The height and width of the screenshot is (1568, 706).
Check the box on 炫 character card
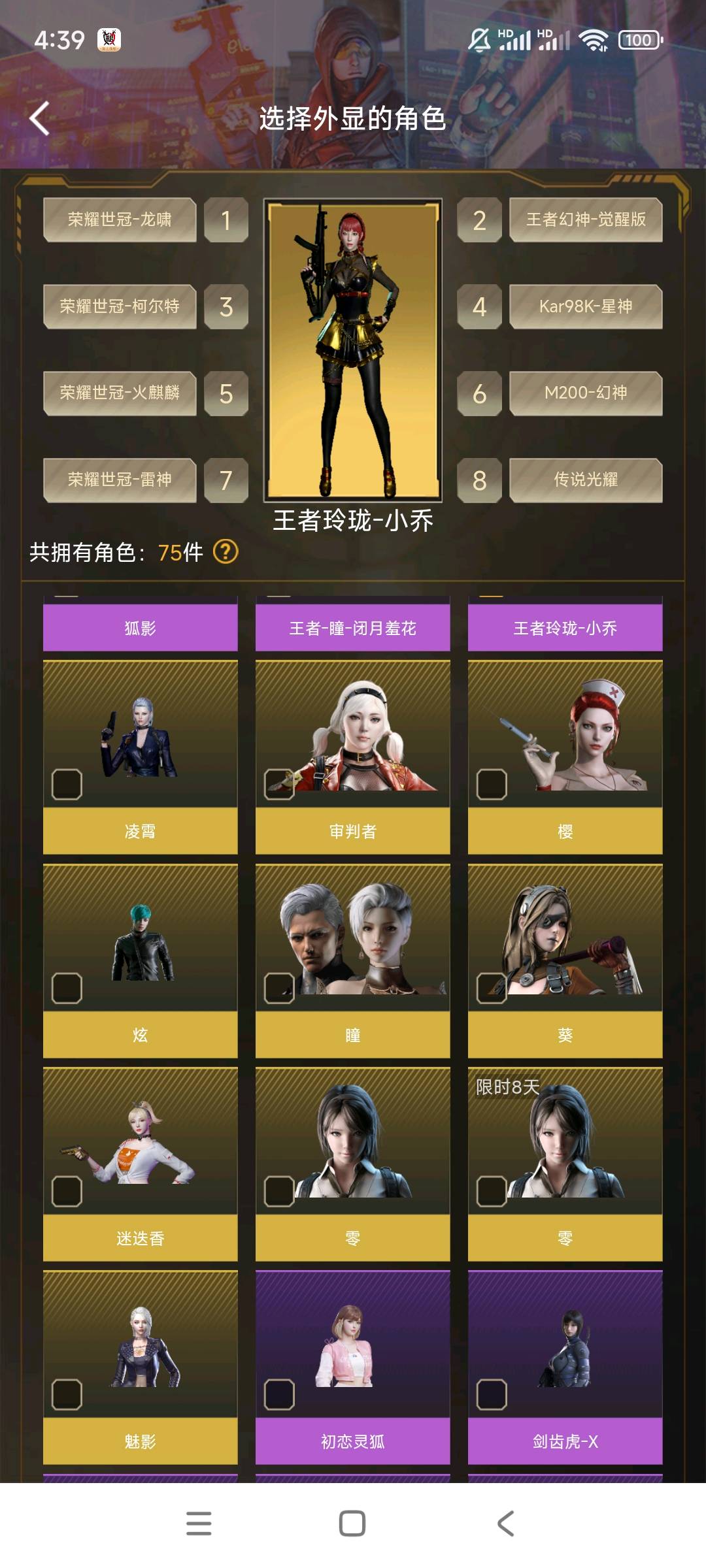(67, 988)
